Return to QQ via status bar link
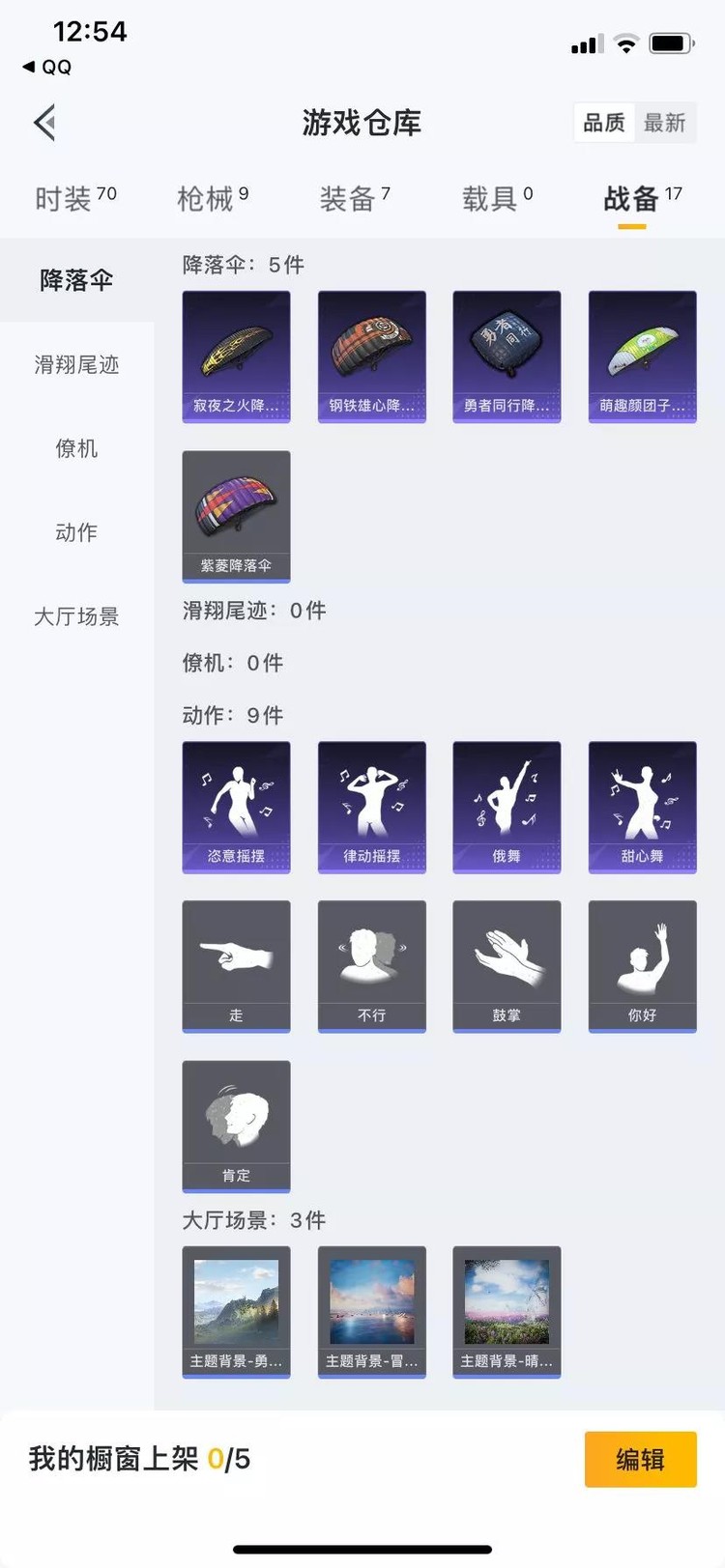 [47, 67]
